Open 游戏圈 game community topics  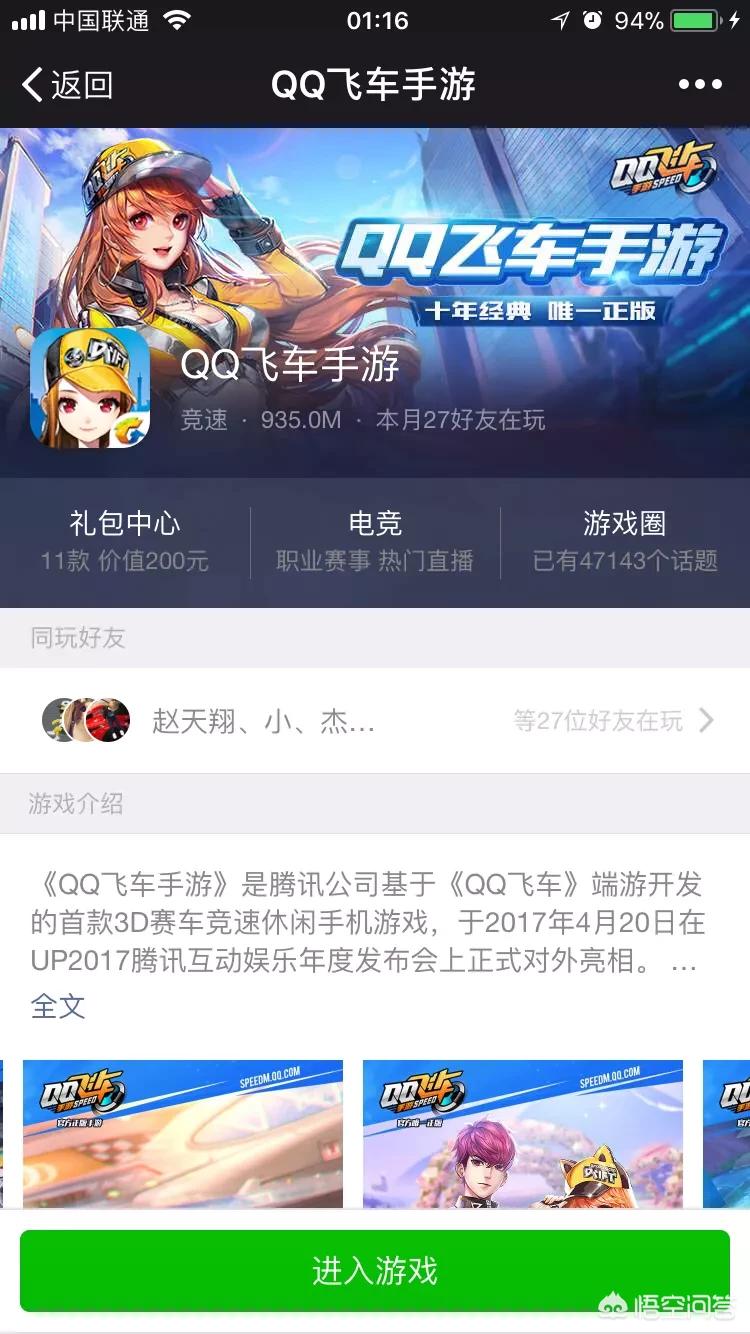625,541
